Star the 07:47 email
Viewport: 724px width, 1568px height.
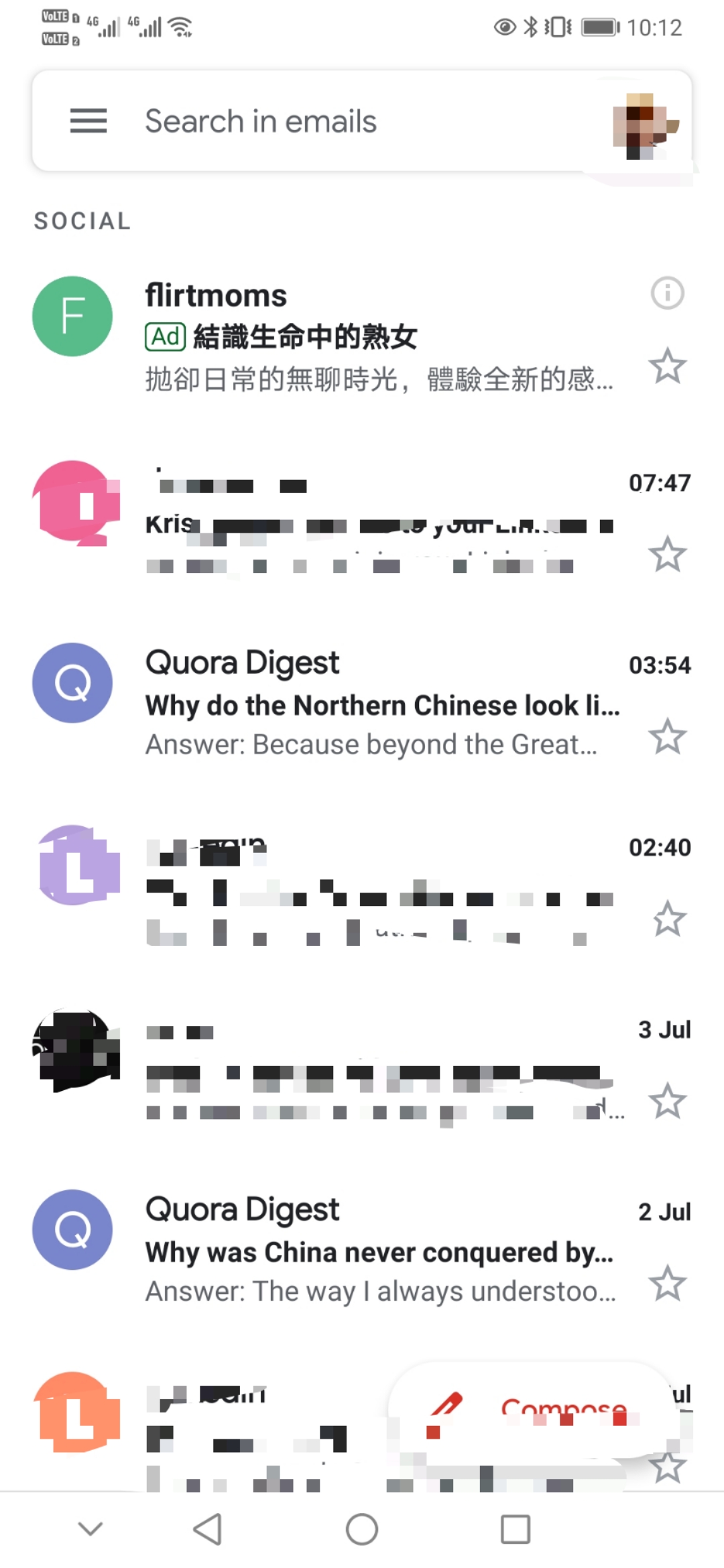[x=667, y=554]
